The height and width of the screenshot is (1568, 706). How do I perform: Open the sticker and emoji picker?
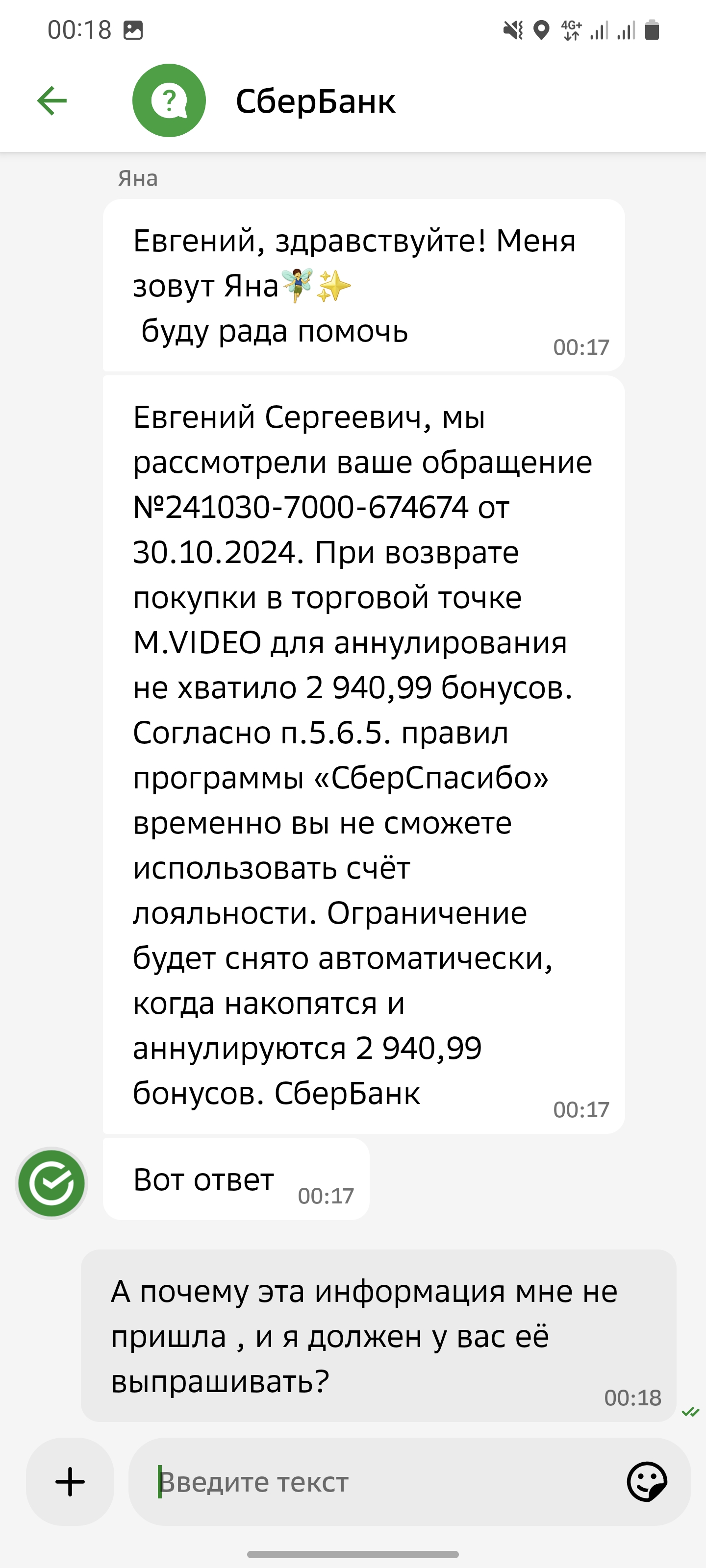coord(647,1482)
